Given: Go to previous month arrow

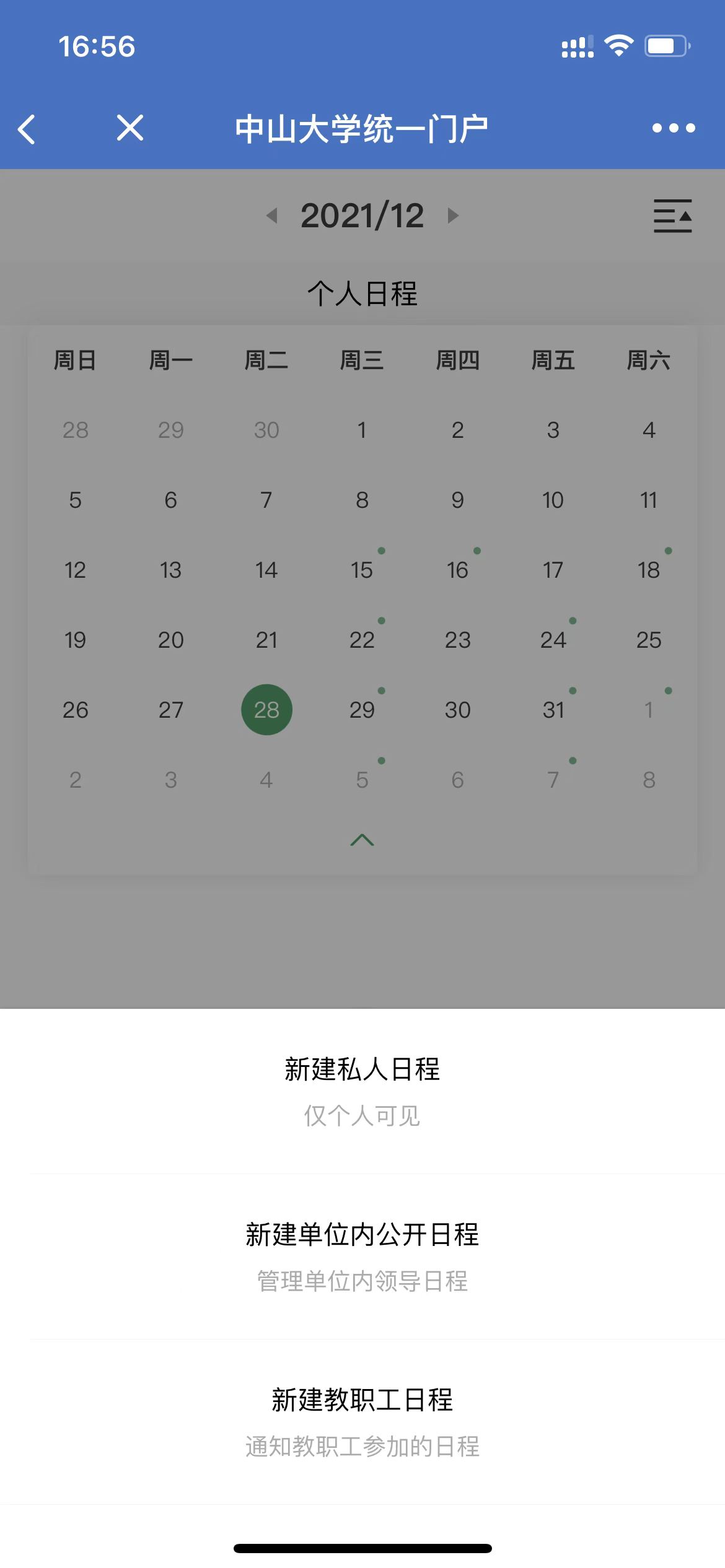Looking at the screenshot, I should (x=271, y=216).
